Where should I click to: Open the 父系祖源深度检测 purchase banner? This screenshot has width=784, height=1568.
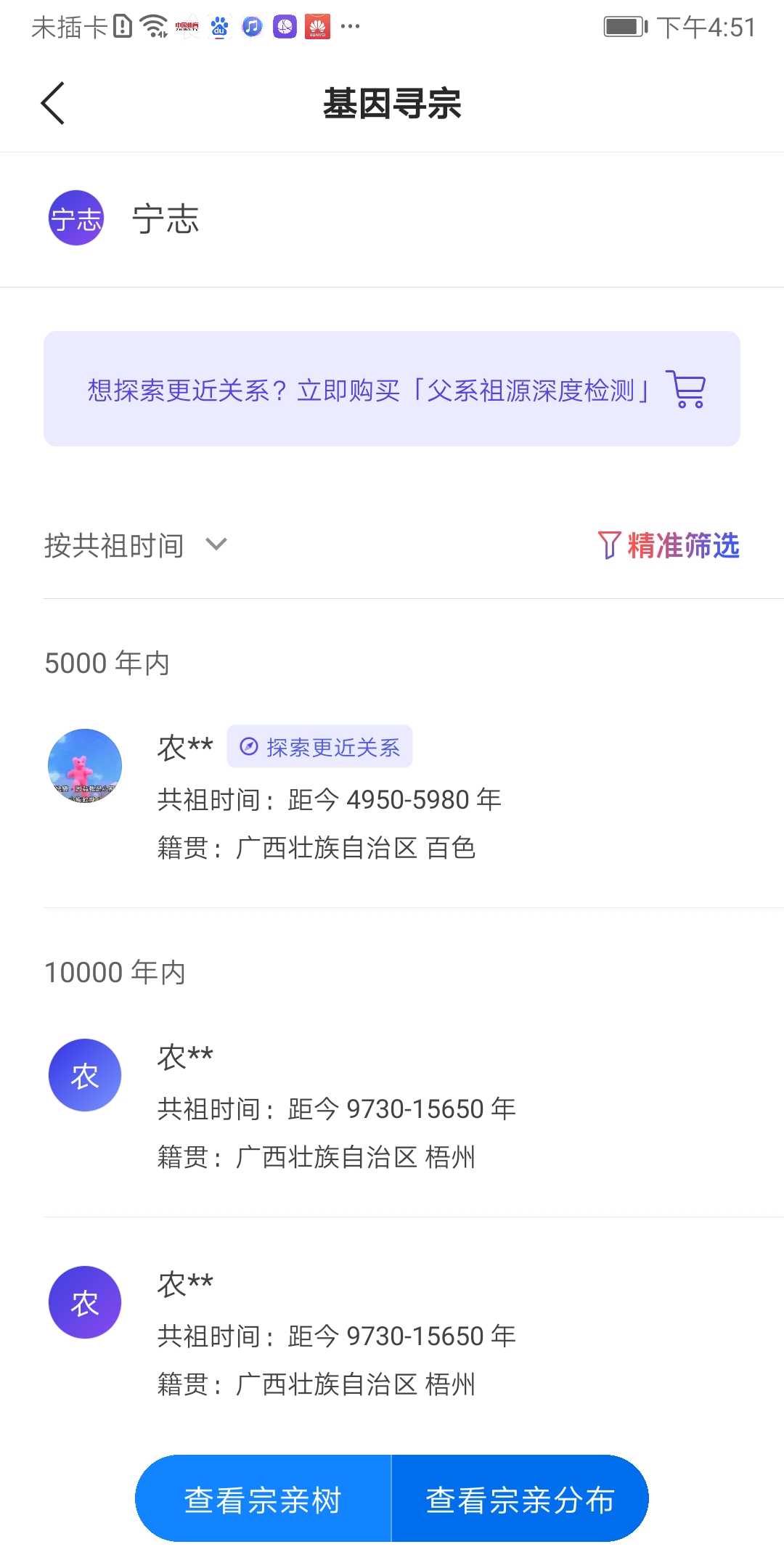click(392, 389)
